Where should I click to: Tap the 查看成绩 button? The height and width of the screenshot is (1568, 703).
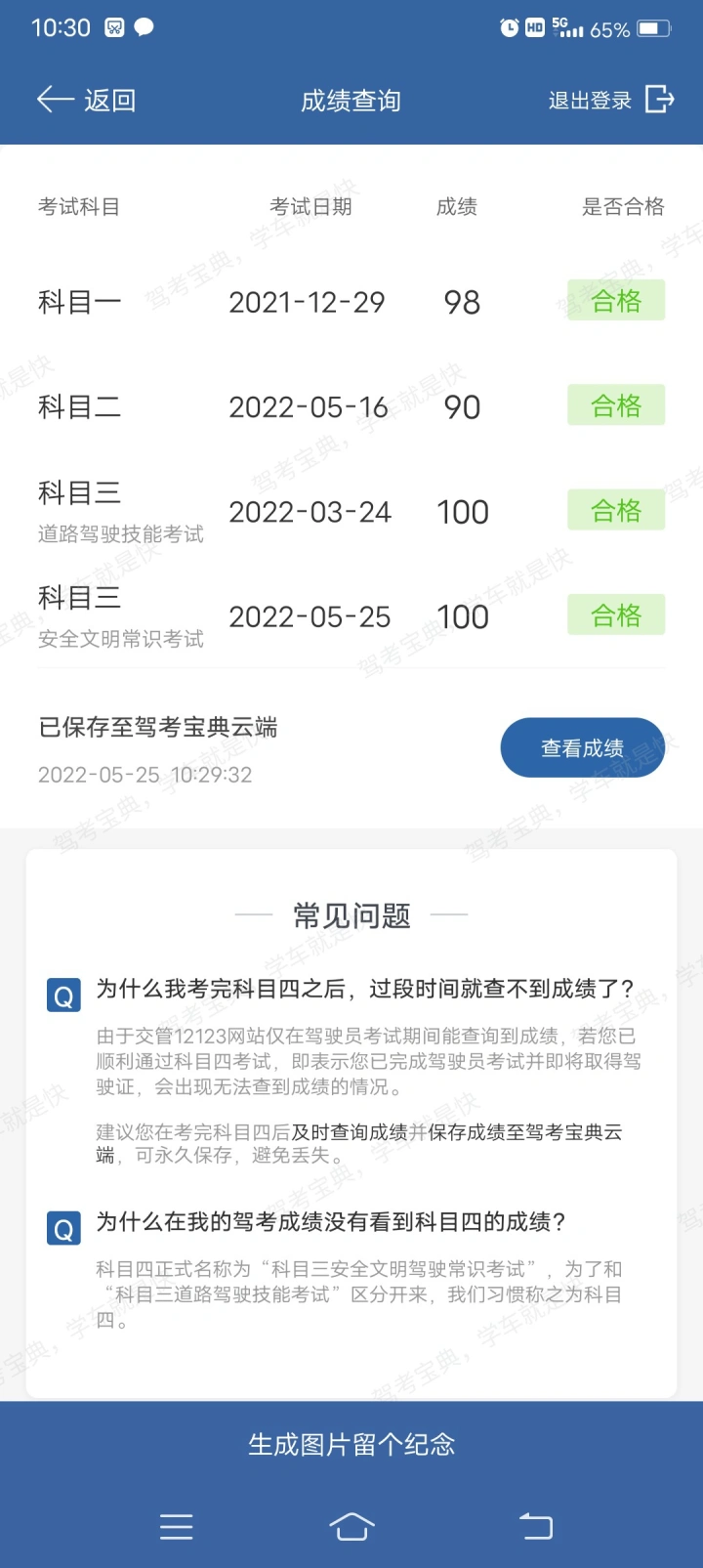coord(583,748)
